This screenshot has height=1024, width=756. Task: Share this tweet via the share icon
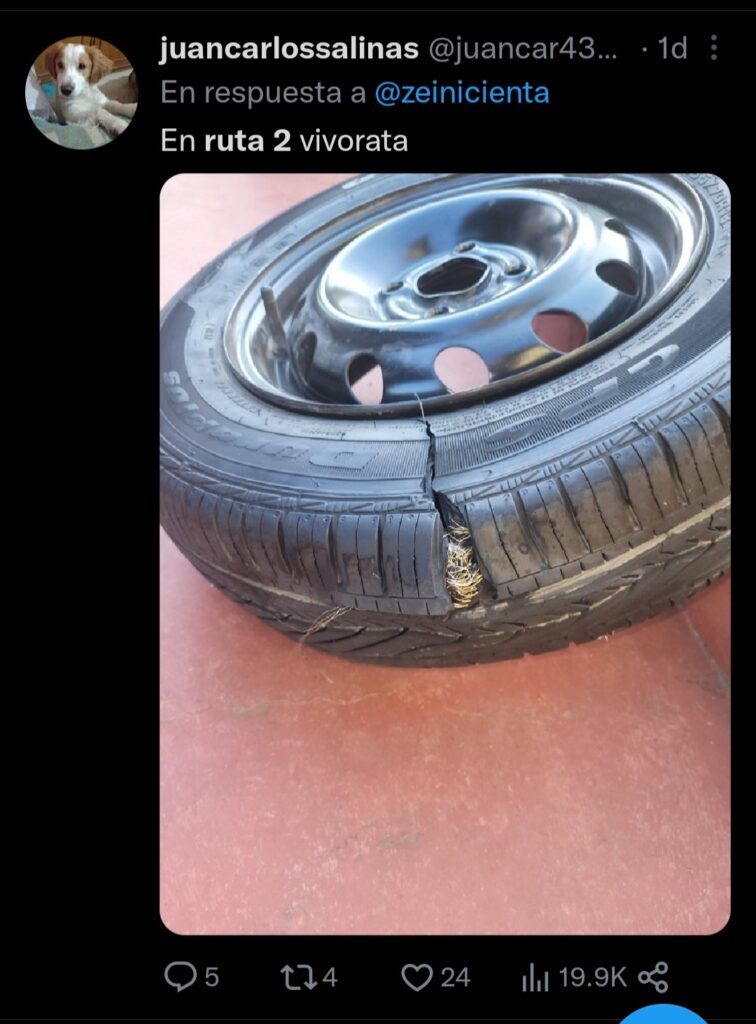click(x=653, y=977)
